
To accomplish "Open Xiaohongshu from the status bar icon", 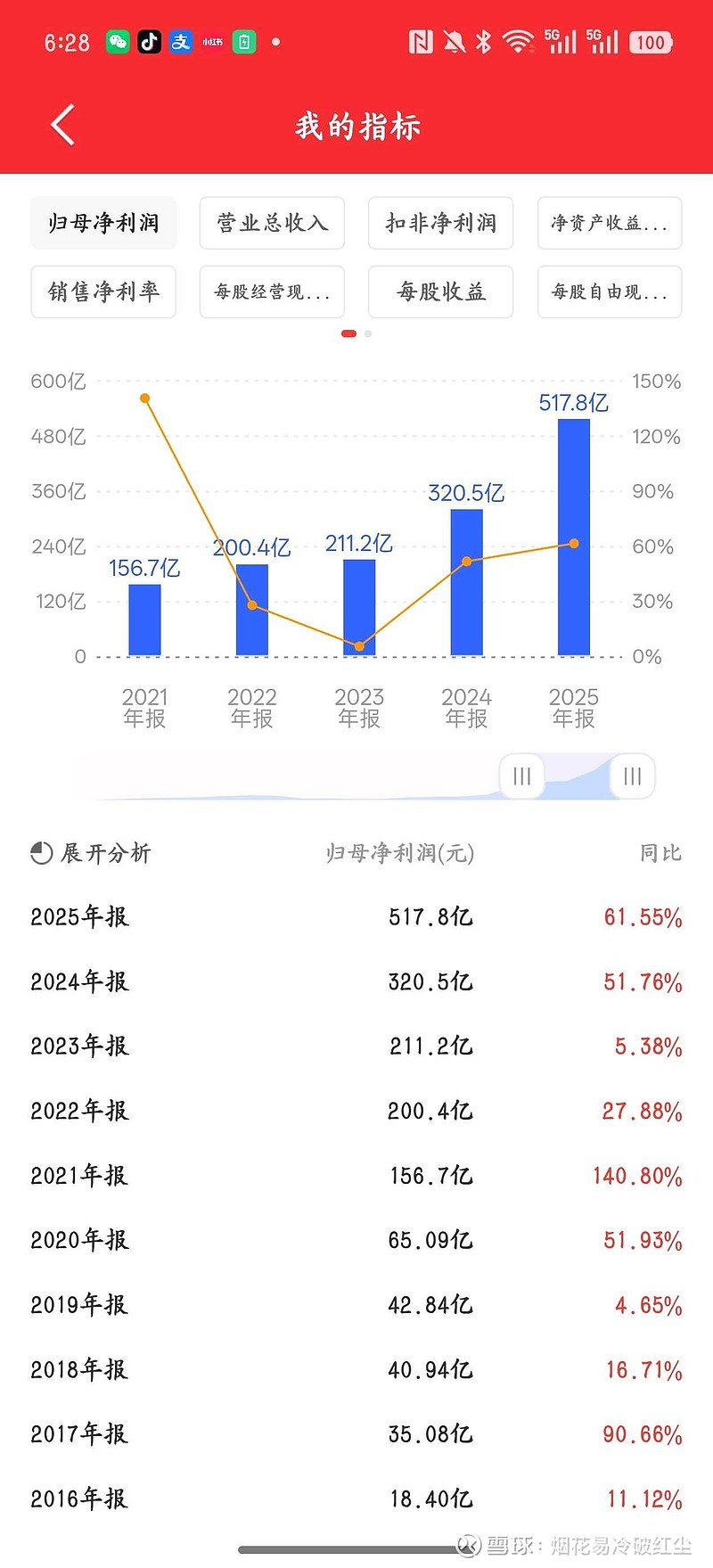I will 214,40.
